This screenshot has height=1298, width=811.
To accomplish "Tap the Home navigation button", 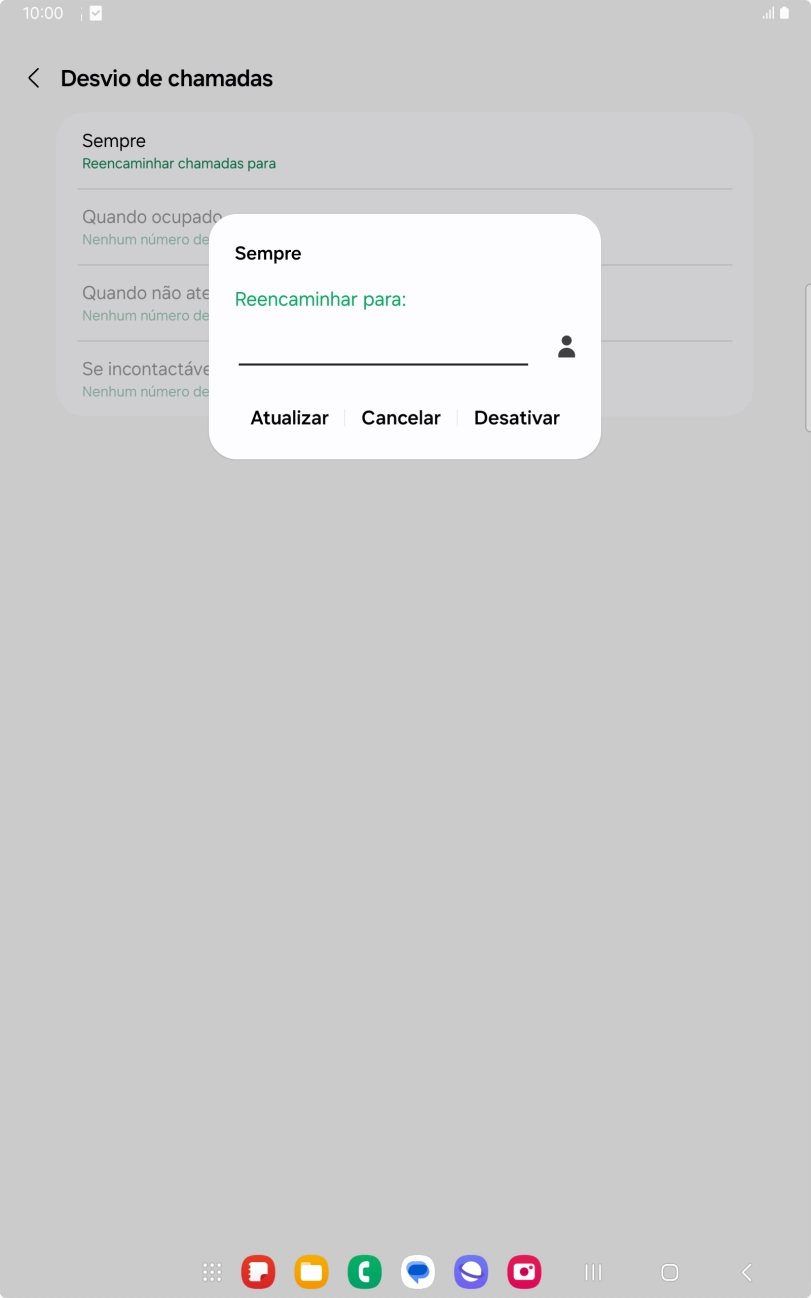I will click(668, 1271).
